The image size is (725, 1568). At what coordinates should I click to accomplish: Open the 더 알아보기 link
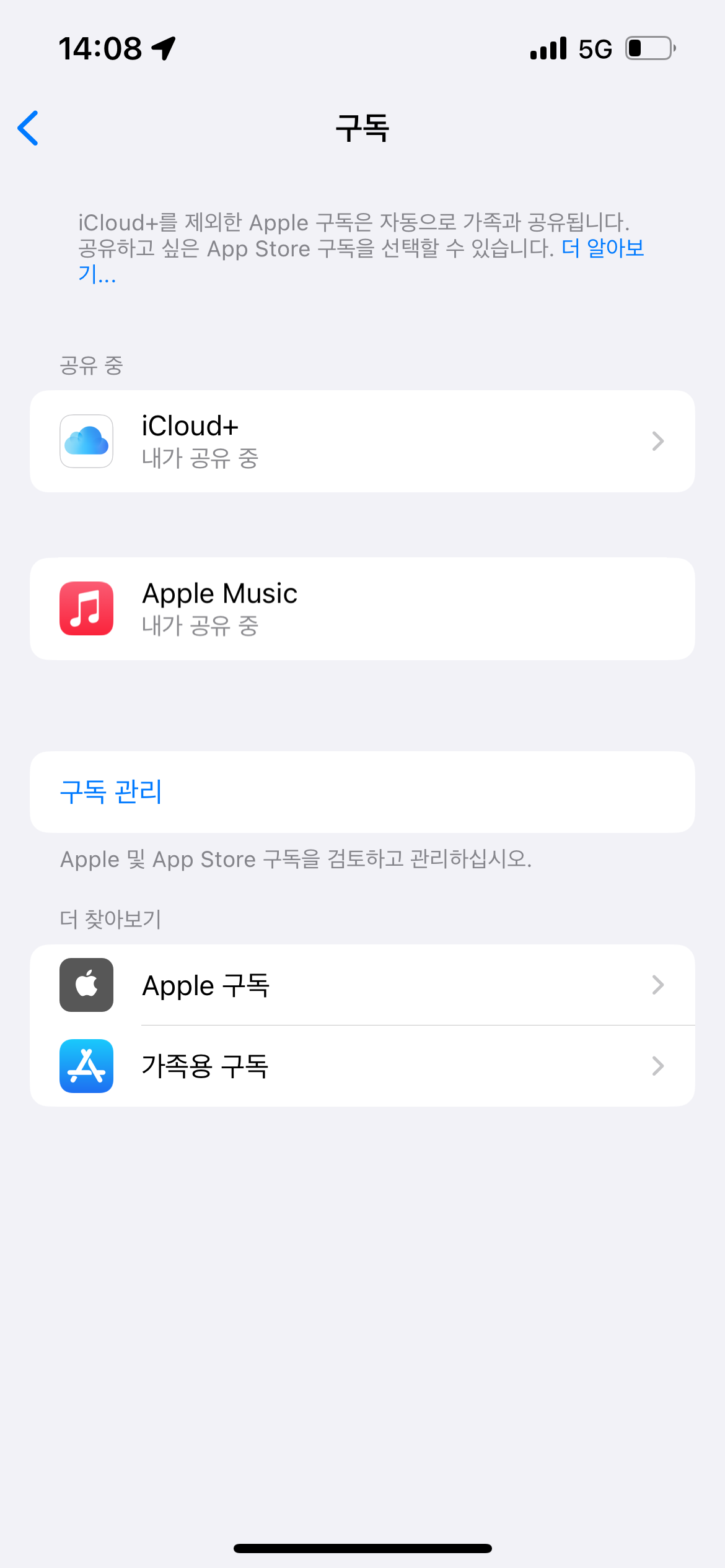tap(602, 249)
